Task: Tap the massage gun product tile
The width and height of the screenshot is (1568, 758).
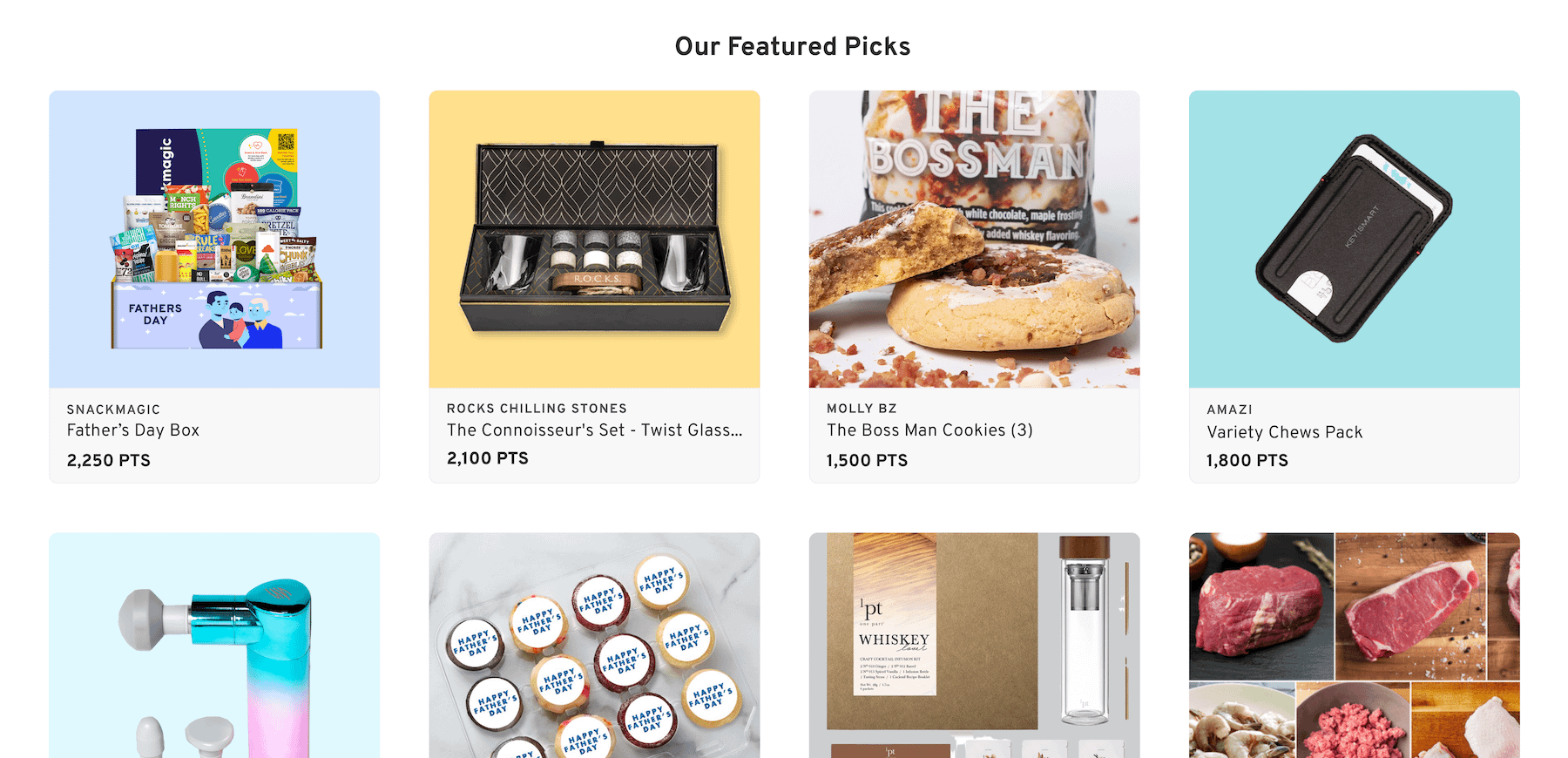Action: point(214,645)
